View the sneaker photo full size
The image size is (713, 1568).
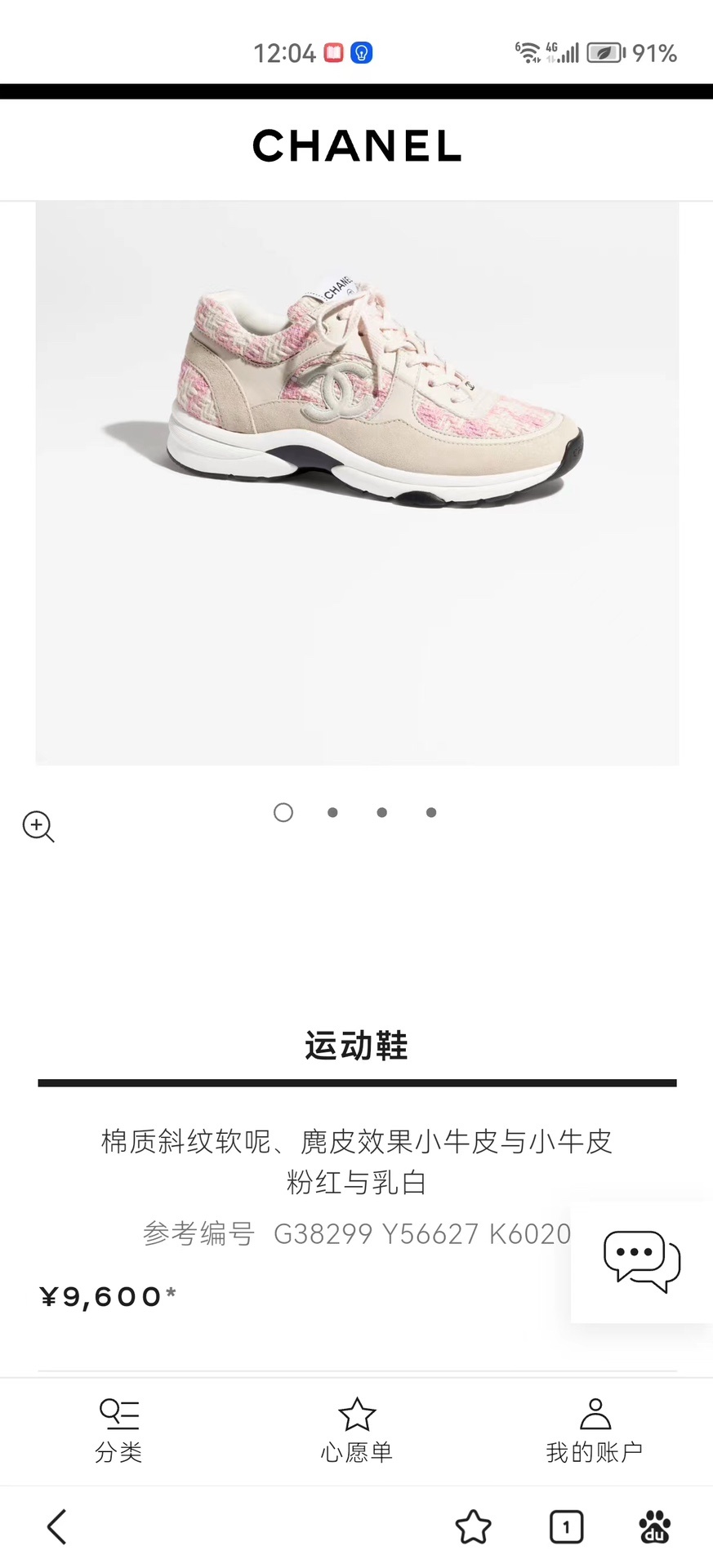coord(357,482)
